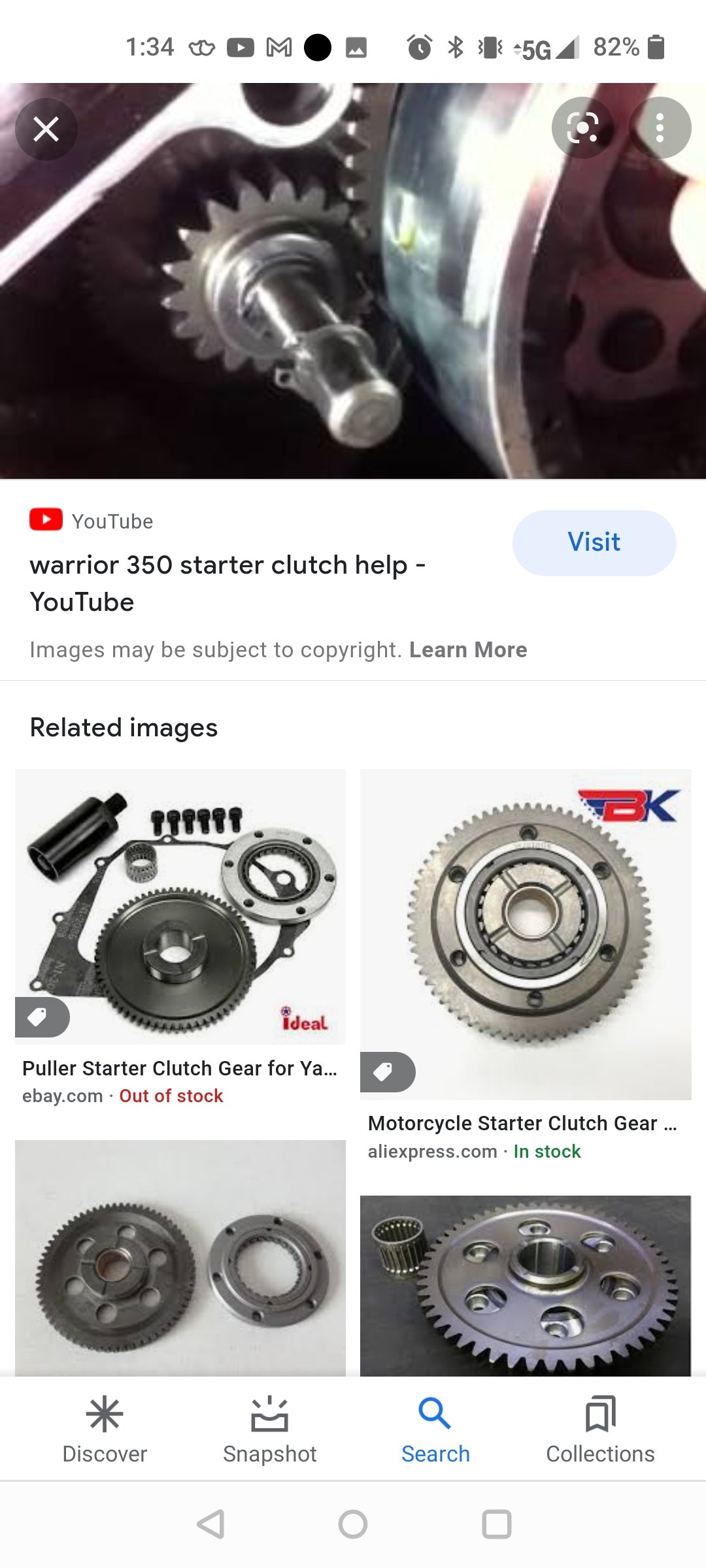Open the Learn More copyright link
This screenshot has height=1568, width=706.
[x=468, y=649]
